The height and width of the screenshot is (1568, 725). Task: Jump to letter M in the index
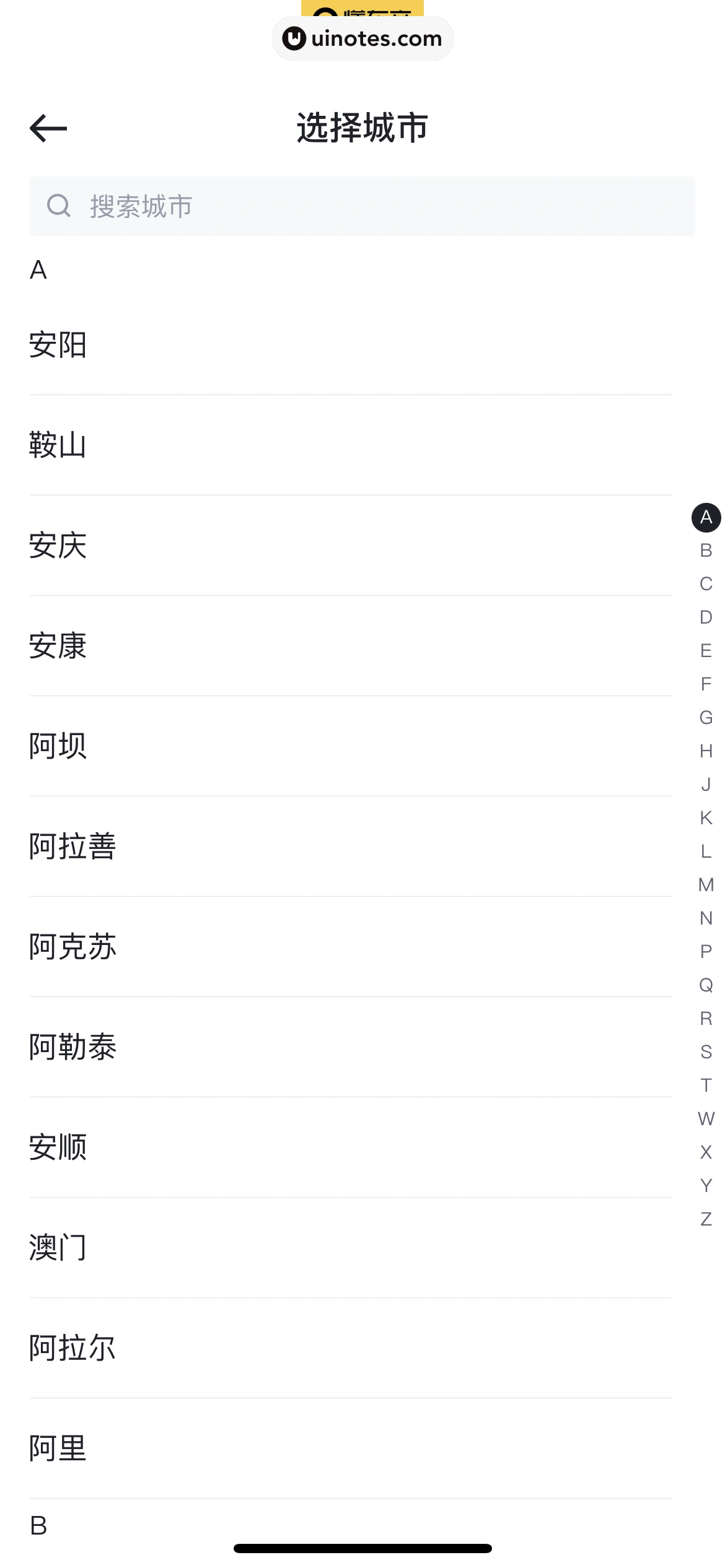pyautogui.click(x=706, y=885)
